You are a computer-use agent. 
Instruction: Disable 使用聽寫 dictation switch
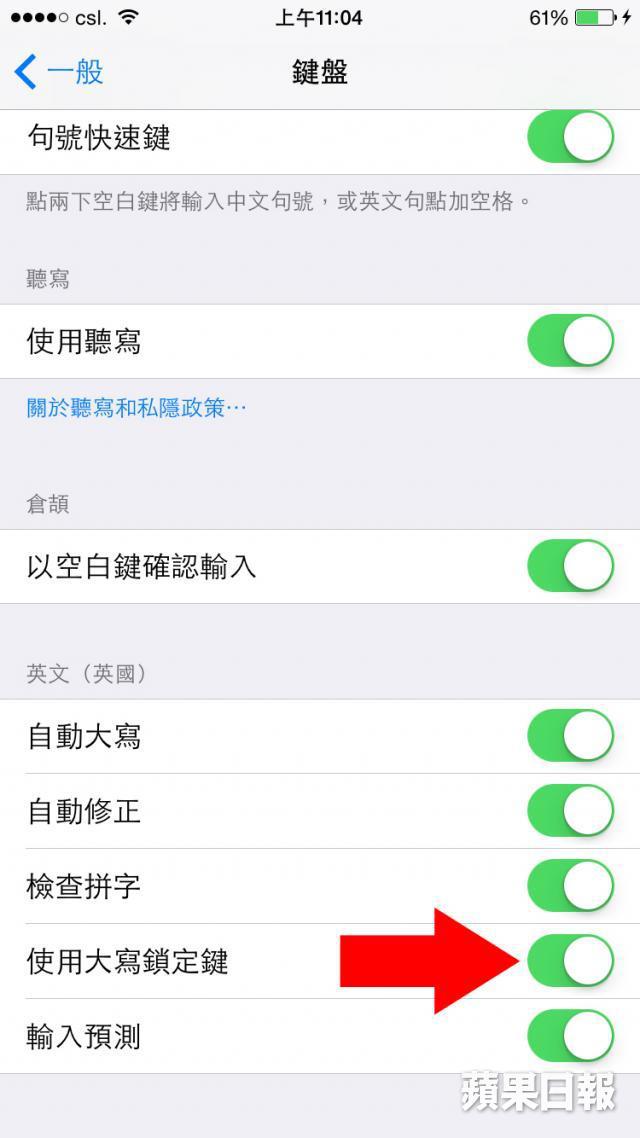point(570,342)
